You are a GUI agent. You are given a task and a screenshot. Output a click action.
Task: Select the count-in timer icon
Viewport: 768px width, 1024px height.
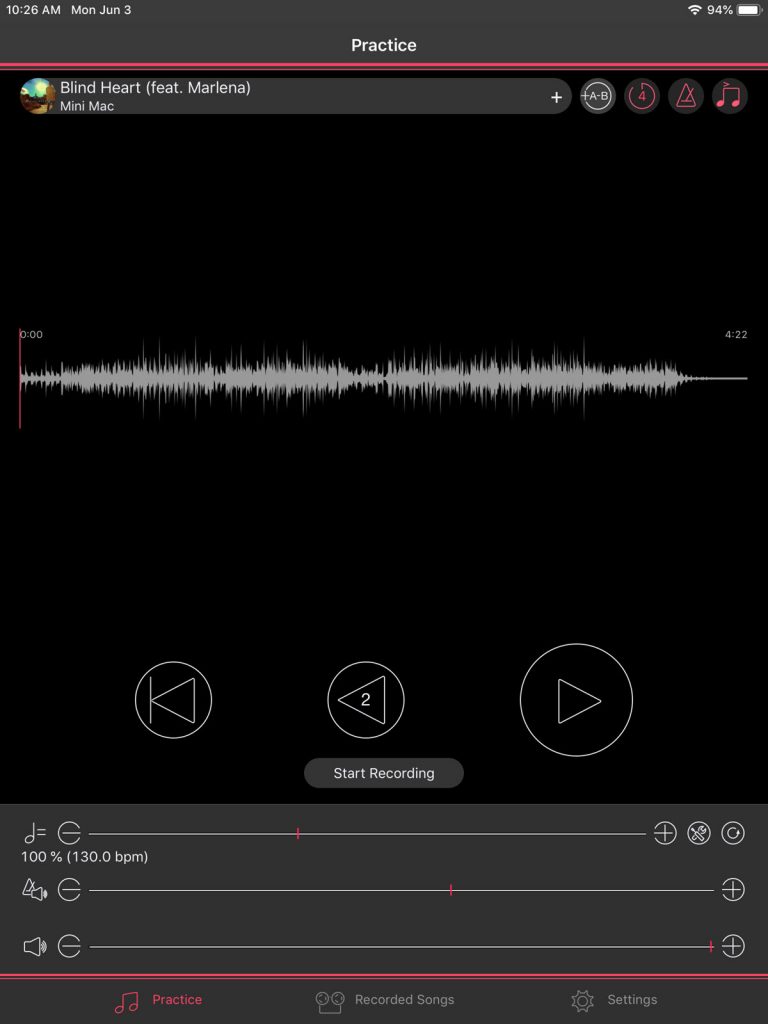[641, 96]
